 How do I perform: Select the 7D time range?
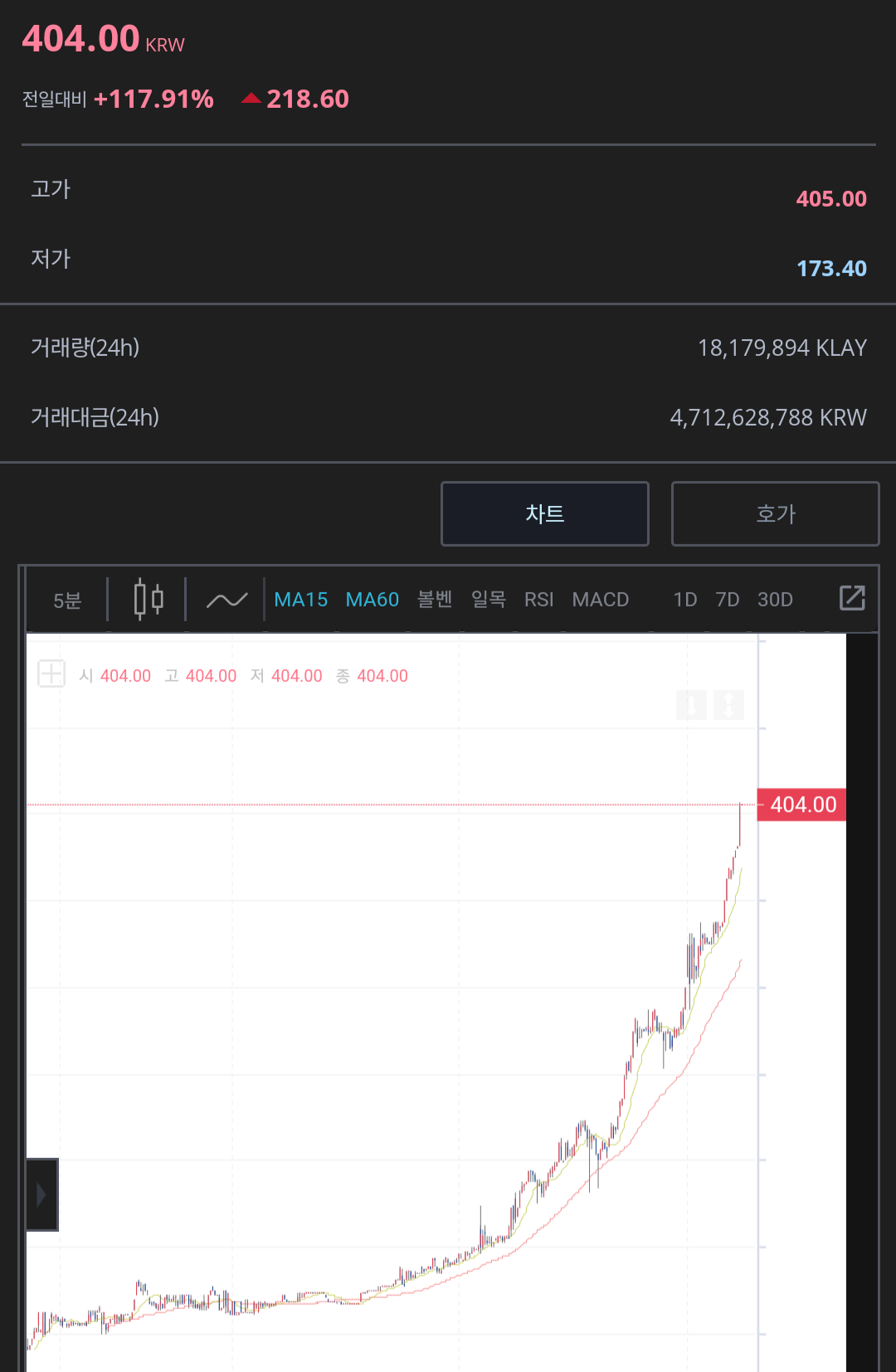tap(728, 599)
